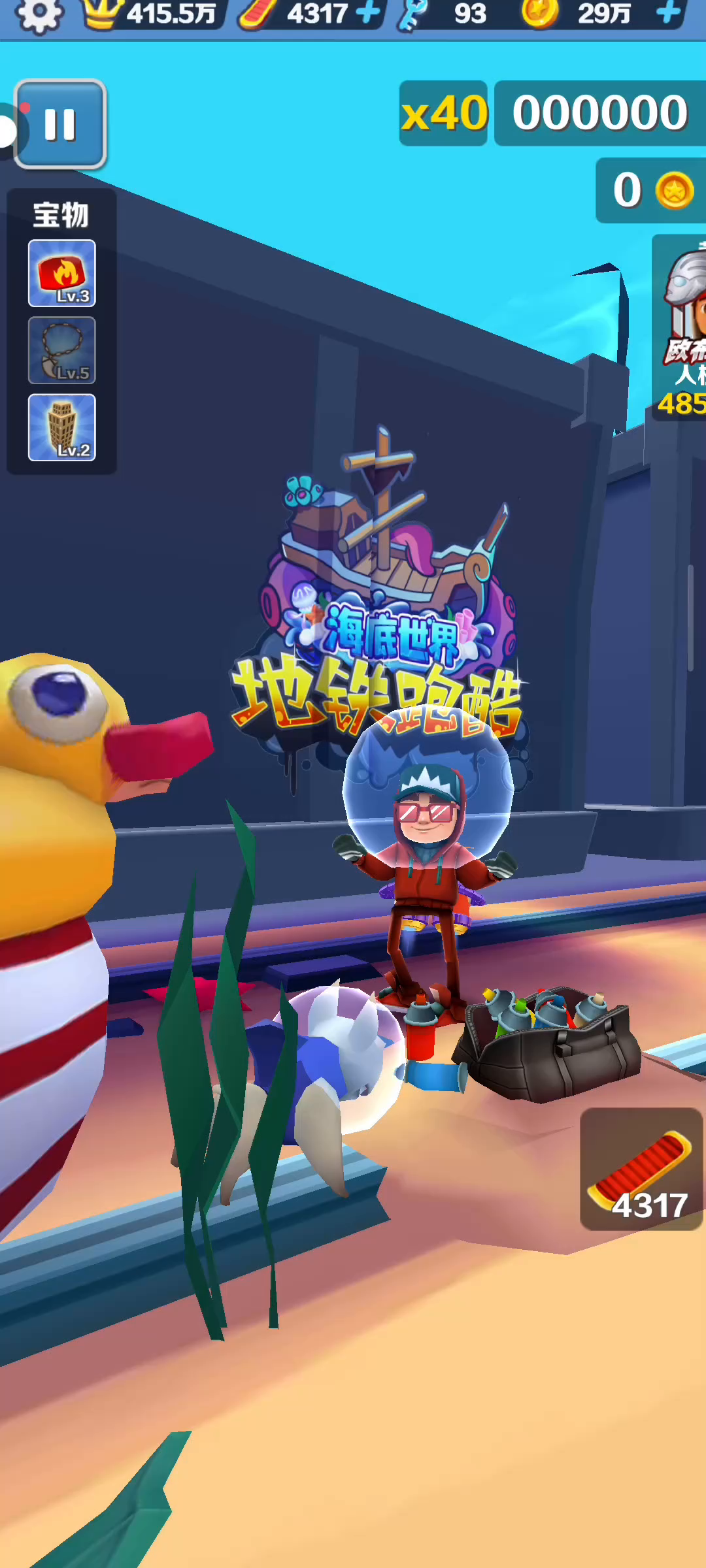Add more coins with the plus icon
706x1568 pixels.
tap(668, 13)
